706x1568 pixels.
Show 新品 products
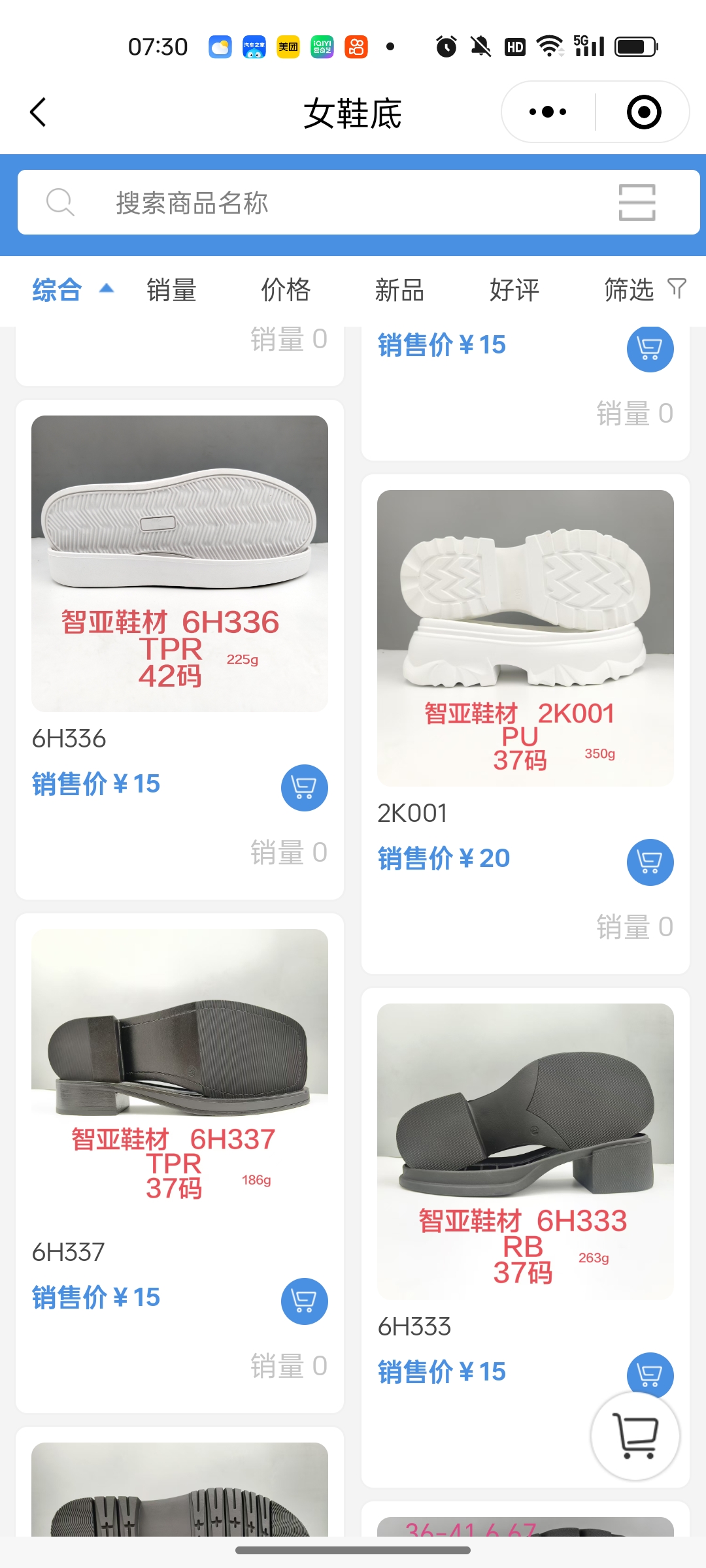click(x=399, y=290)
